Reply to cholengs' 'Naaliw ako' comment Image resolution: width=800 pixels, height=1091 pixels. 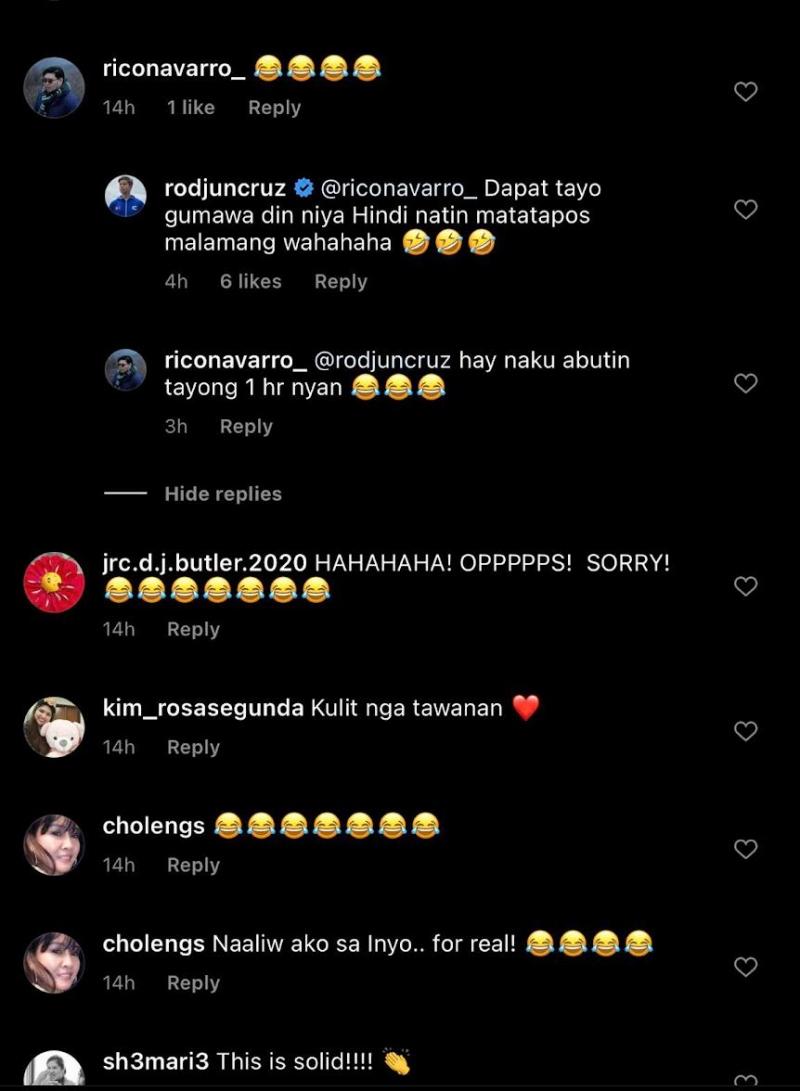193,984
